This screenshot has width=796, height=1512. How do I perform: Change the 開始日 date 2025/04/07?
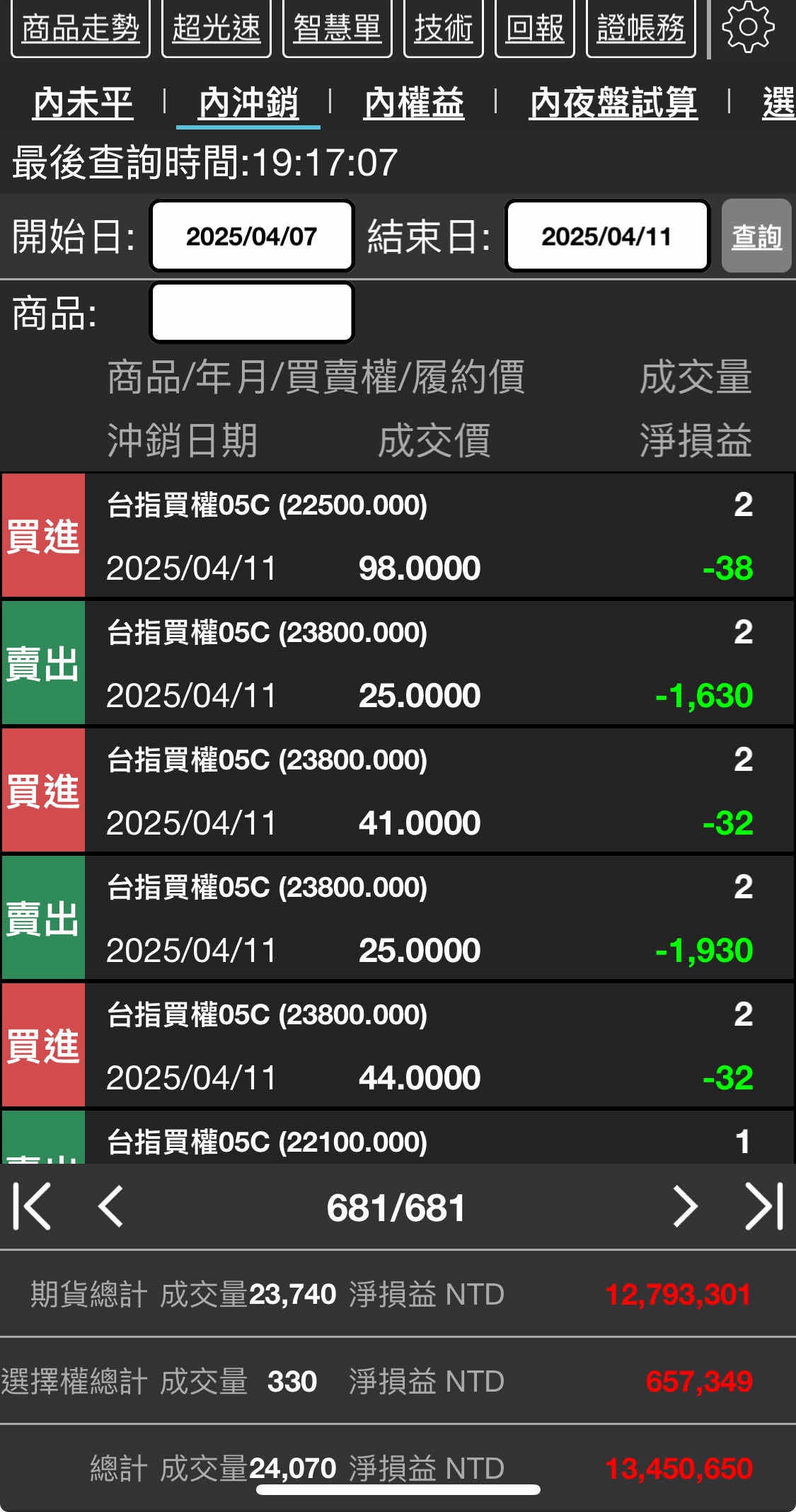pos(252,236)
